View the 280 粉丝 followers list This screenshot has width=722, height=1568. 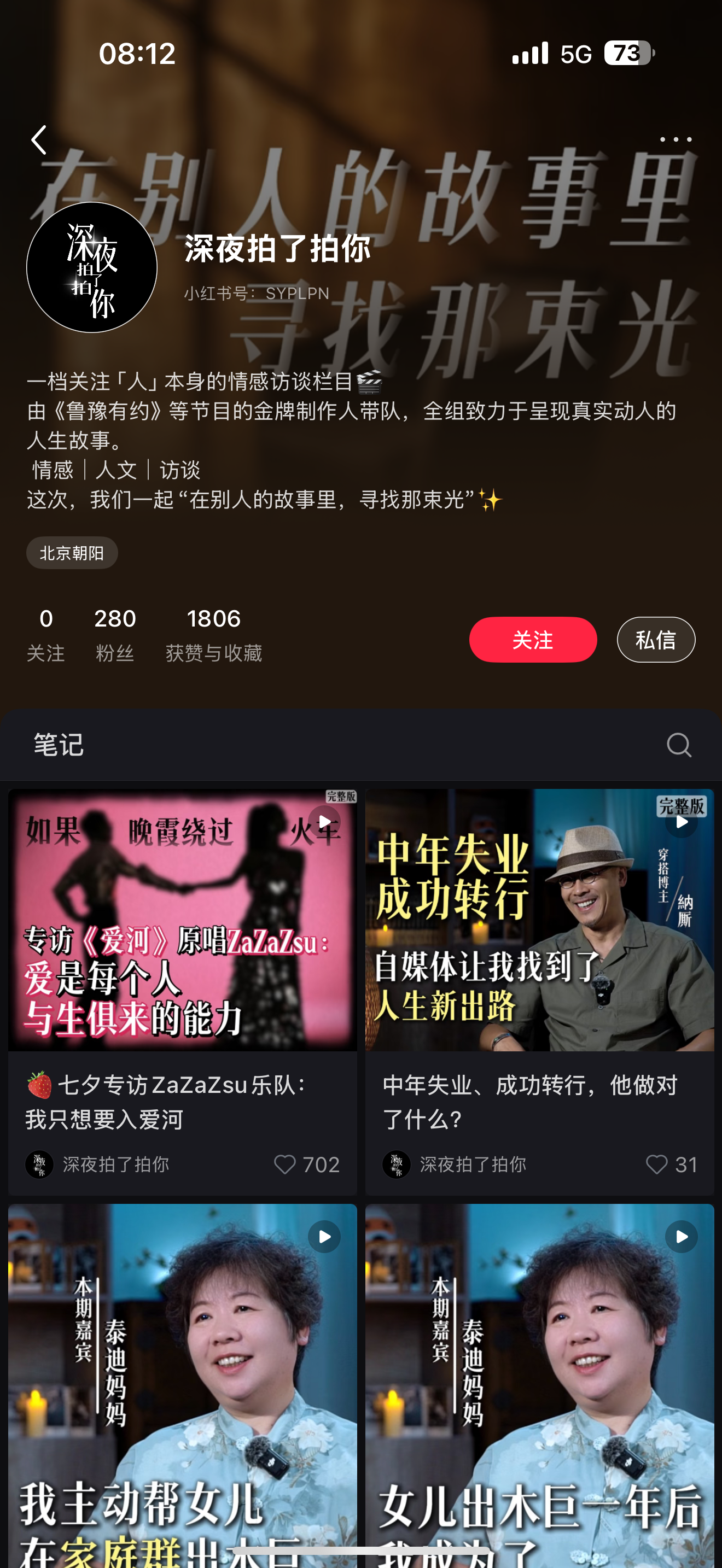click(x=114, y=634)
